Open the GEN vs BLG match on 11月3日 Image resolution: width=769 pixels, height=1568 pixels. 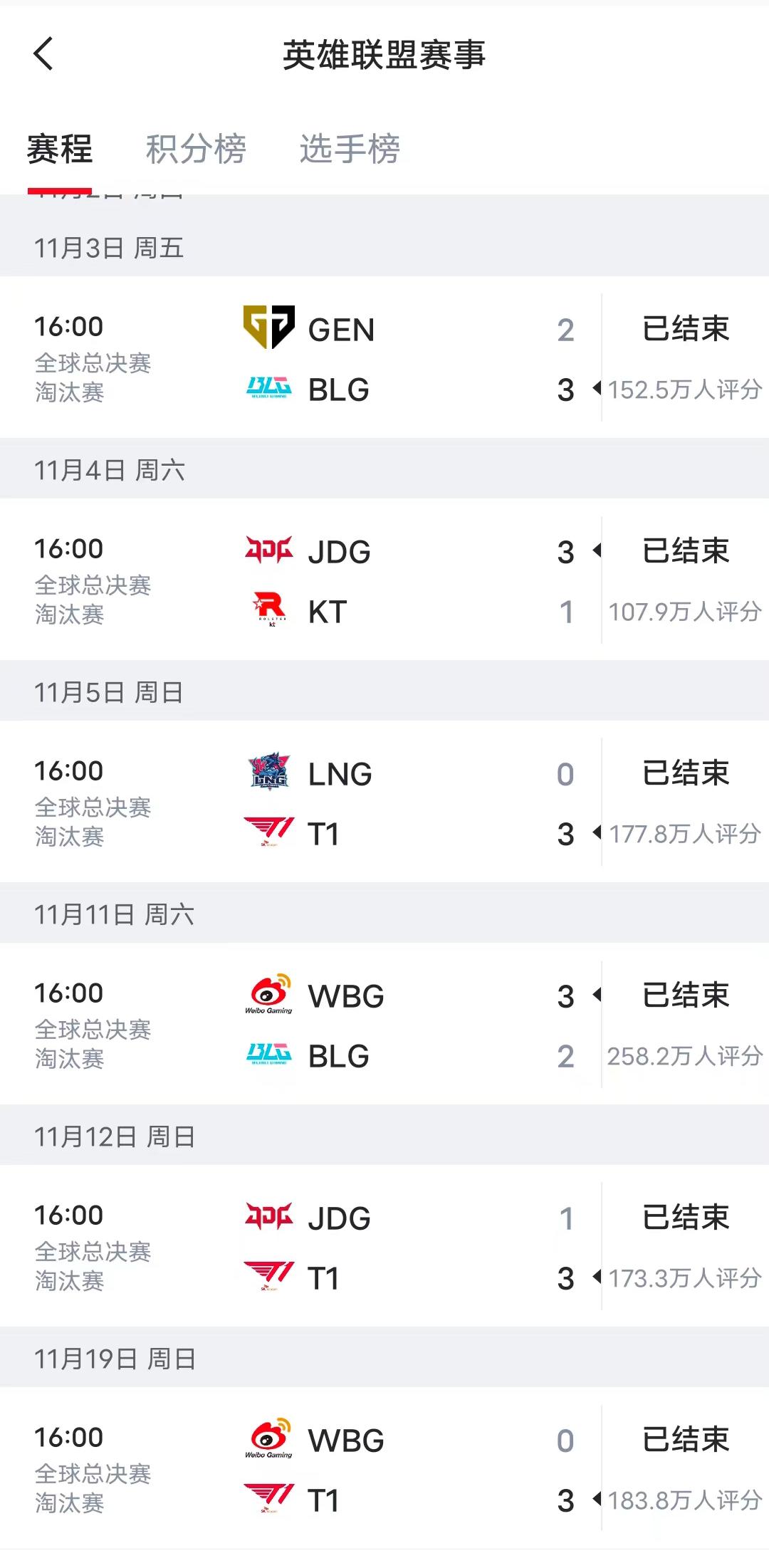[384, 358]
